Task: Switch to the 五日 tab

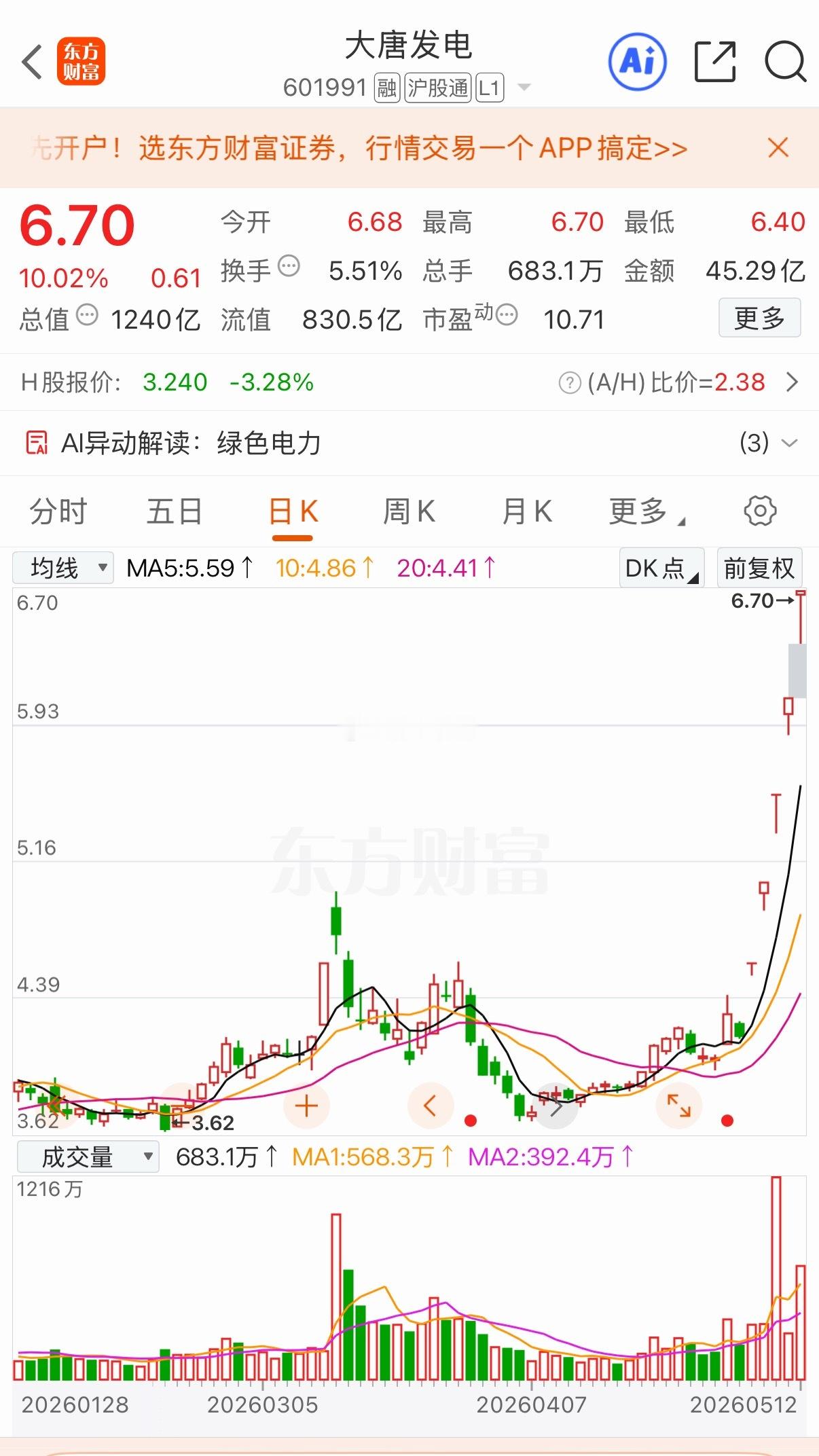Action: (x=175, y=511)
